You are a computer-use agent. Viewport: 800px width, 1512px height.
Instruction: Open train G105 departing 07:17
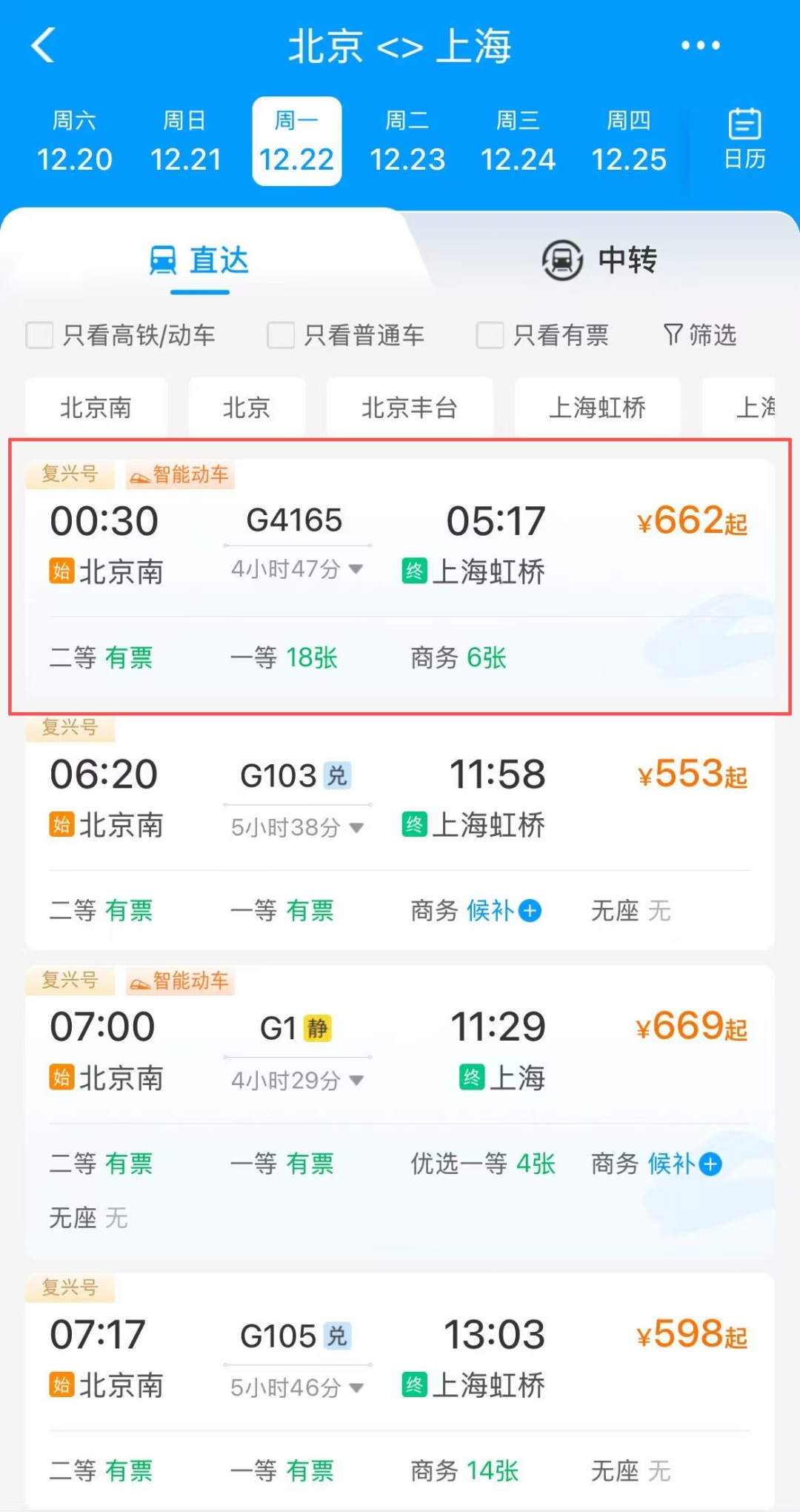pyautogui.click(x=400, y=1360)
